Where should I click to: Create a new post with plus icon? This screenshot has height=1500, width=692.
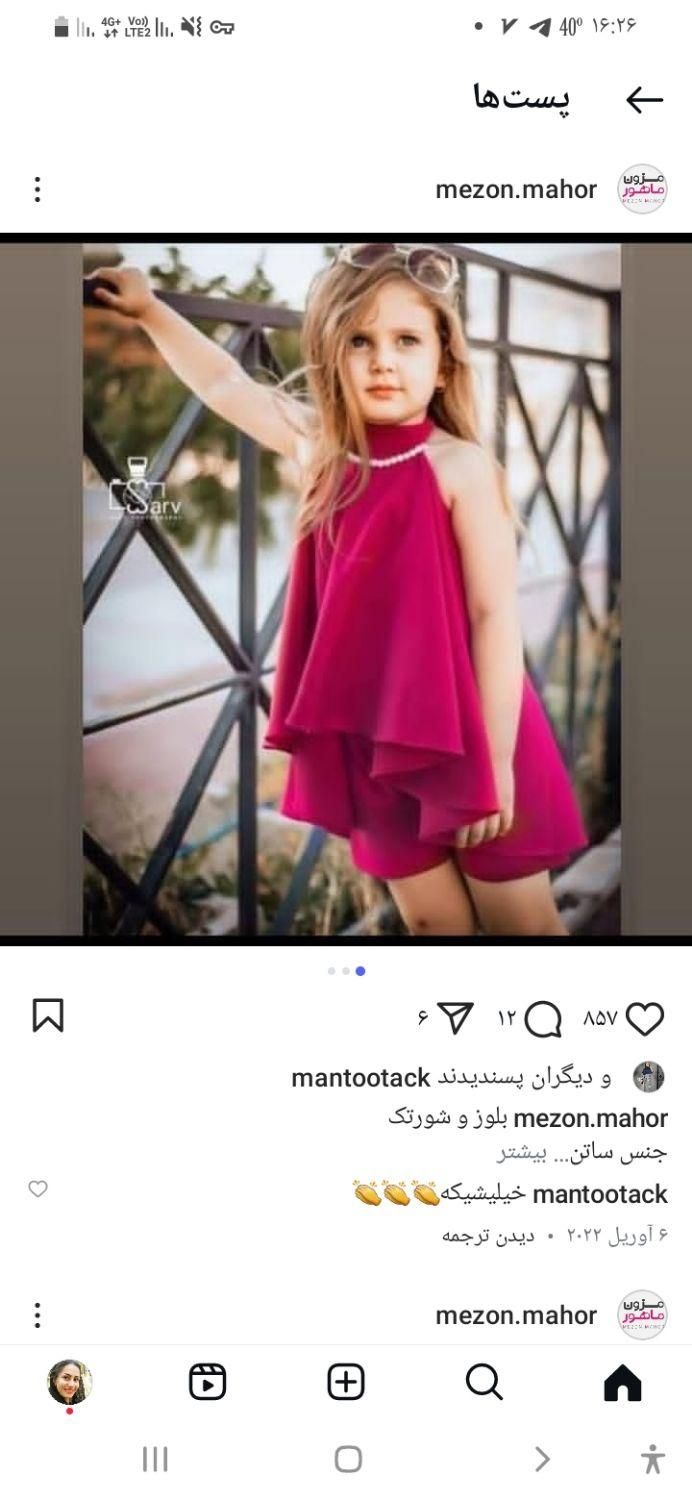point(346,1383)
